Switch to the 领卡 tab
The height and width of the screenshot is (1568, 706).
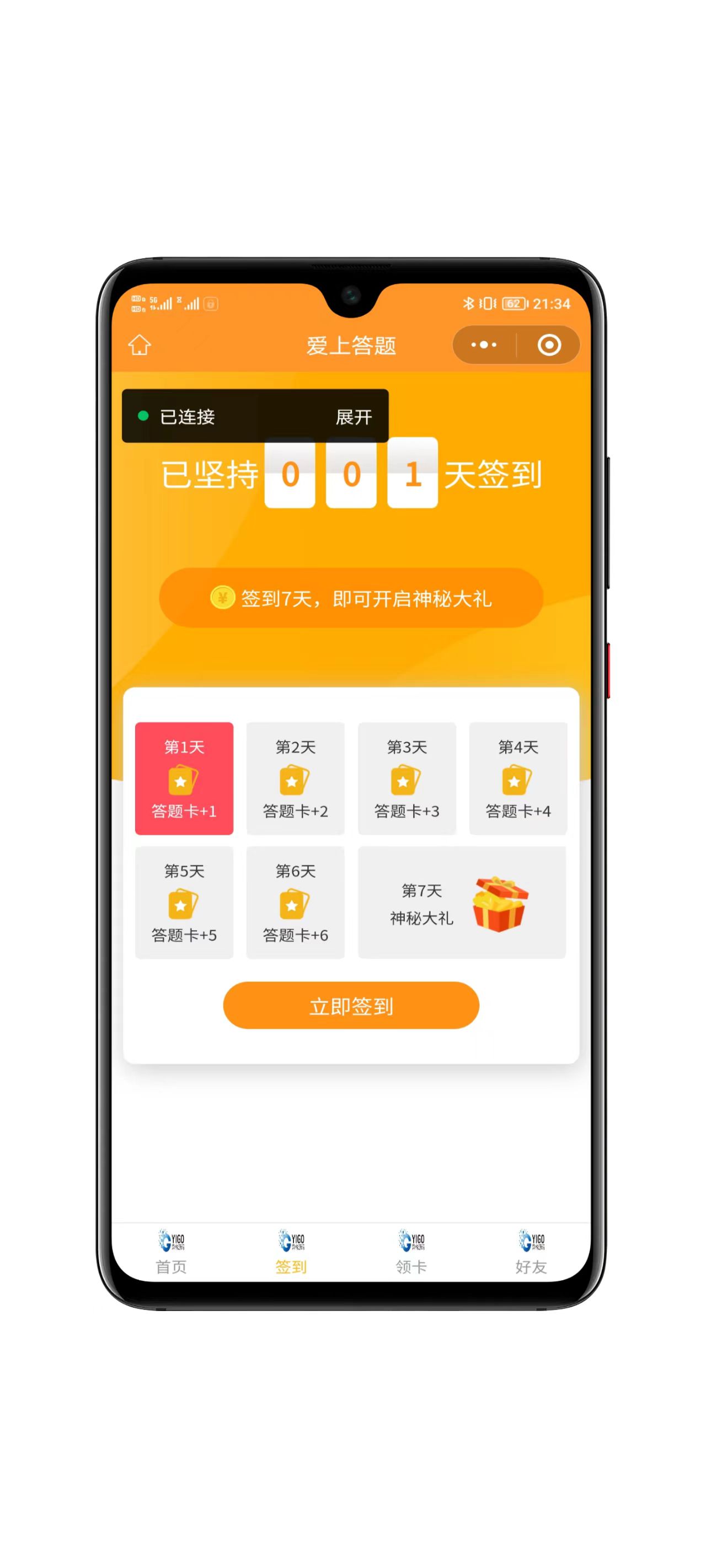point(411,1252)
